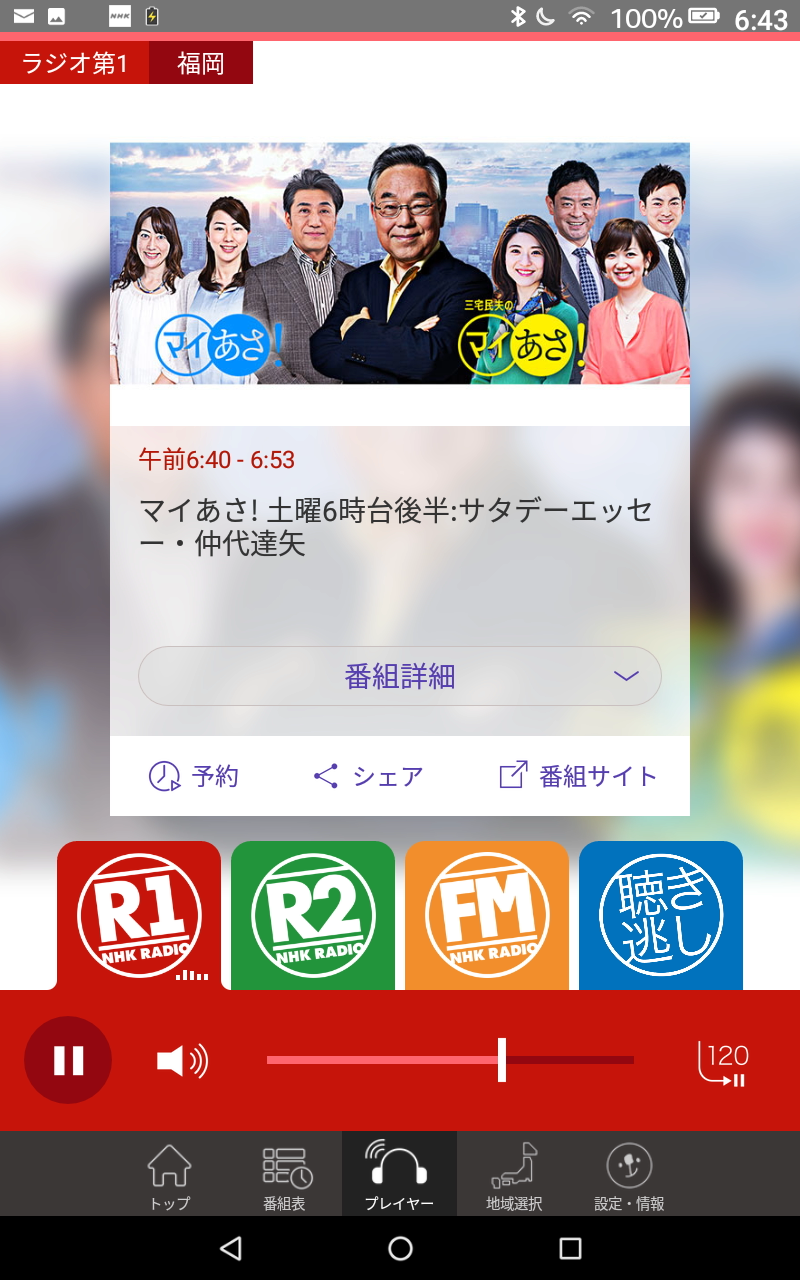Set a 予約 reservation for this program

194,776
